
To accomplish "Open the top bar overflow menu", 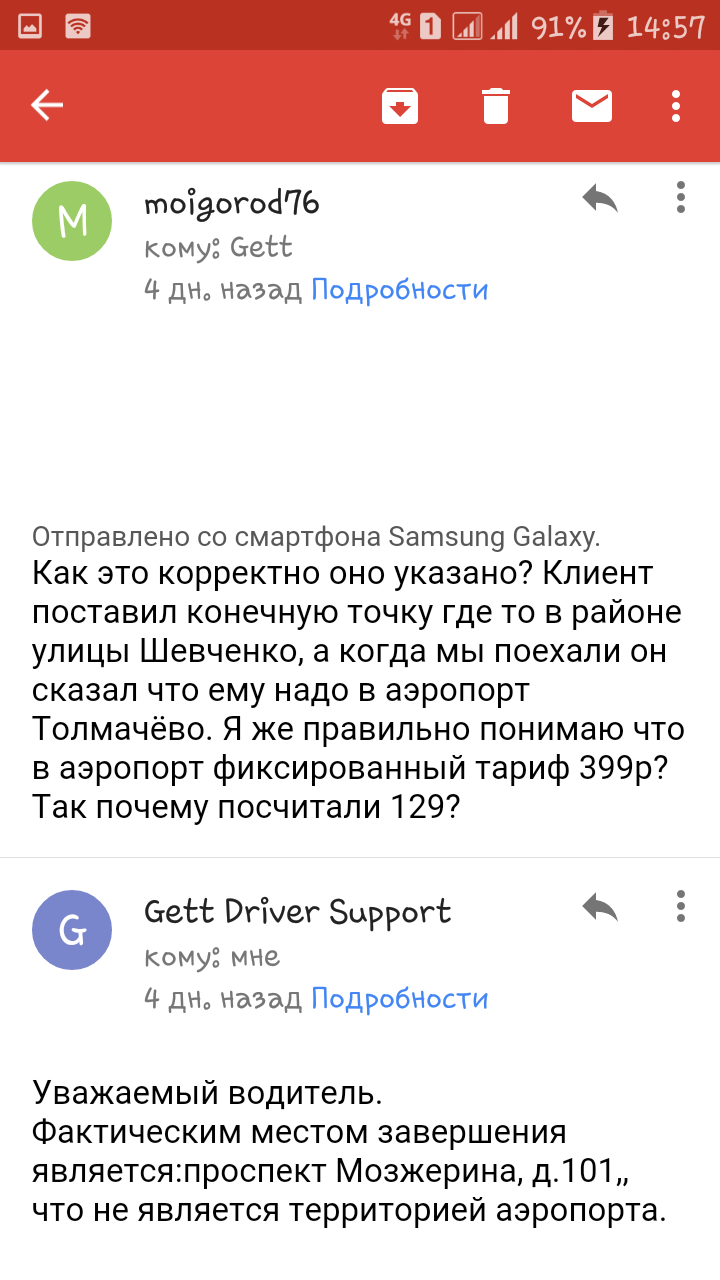I will pos(676,105).
